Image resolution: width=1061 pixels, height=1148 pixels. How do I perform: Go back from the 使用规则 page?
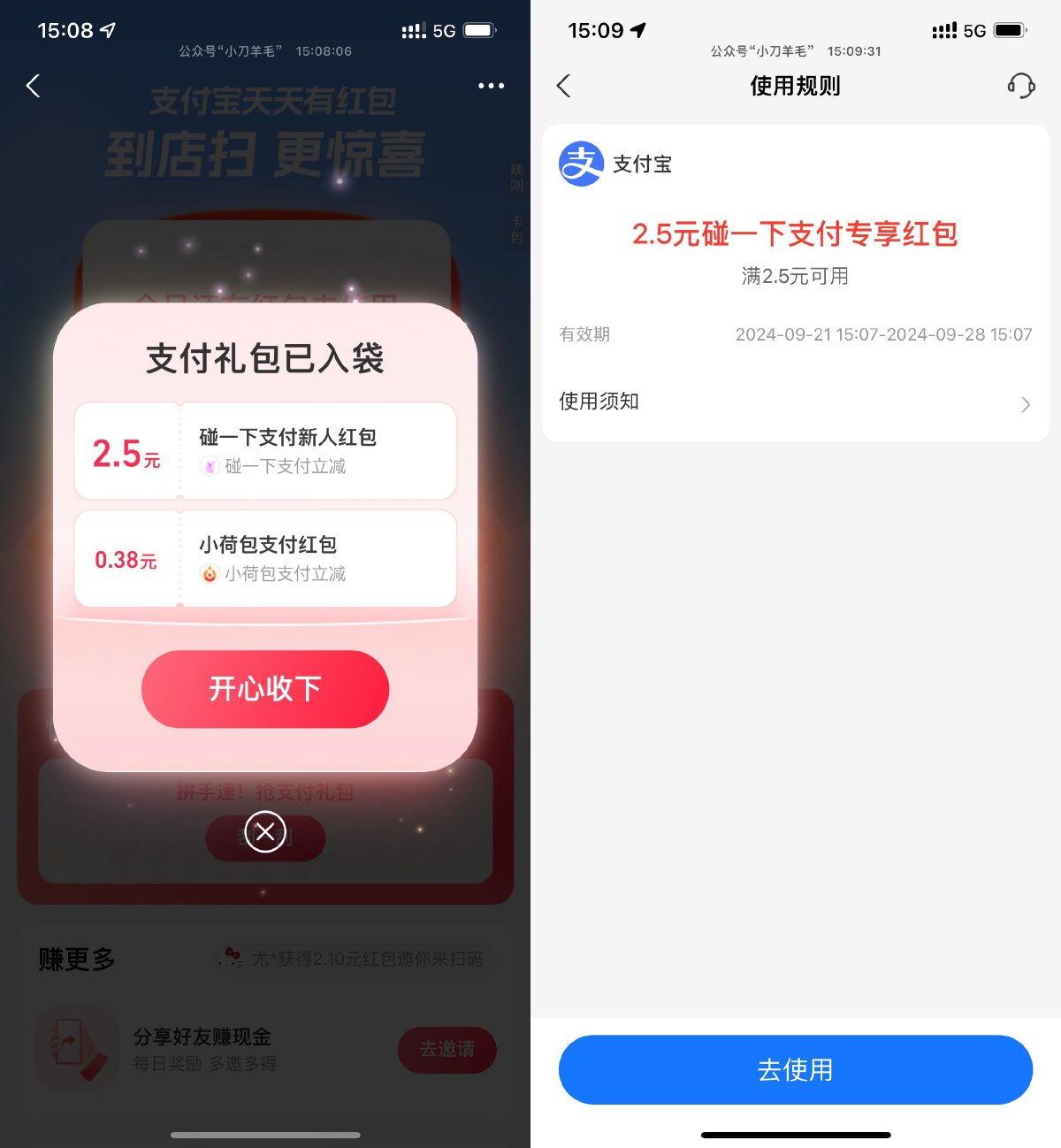pyautogui.click(x=564, y=86)
